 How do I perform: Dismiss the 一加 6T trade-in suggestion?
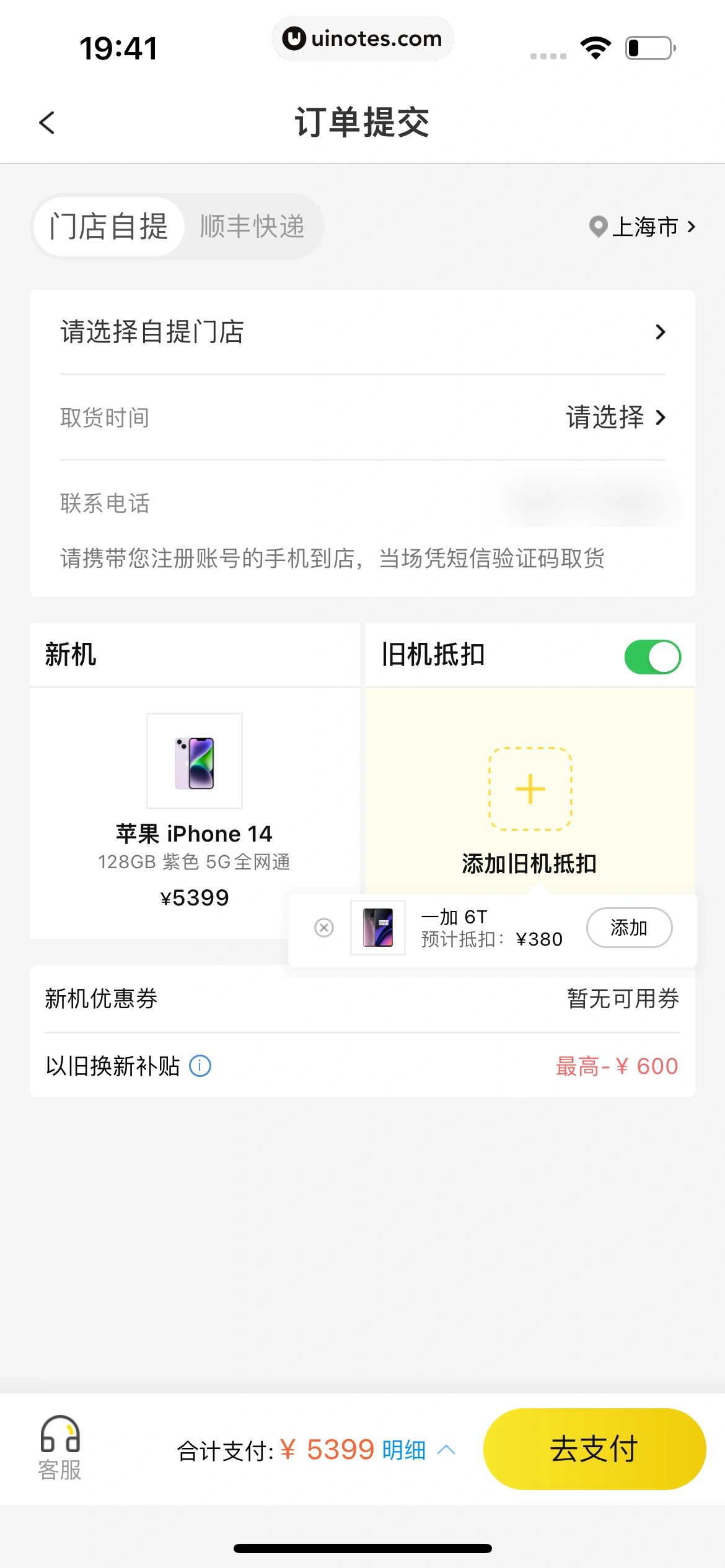324,928
